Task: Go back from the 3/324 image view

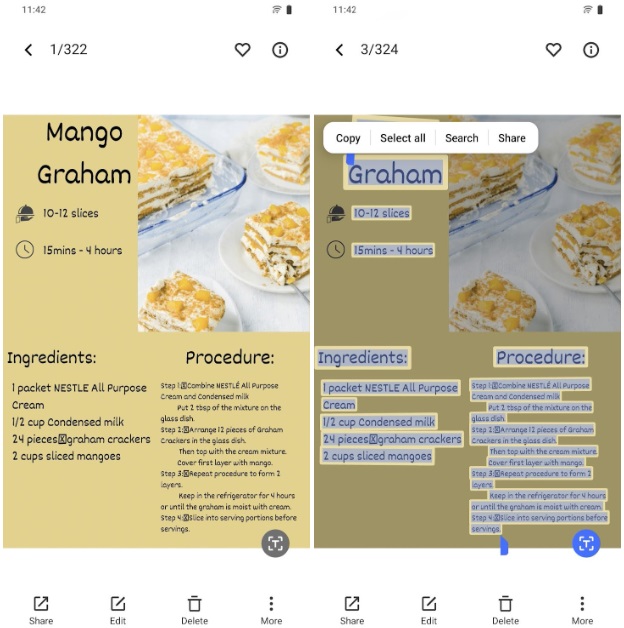Action: pyautogui.click(x=339, y=50)
